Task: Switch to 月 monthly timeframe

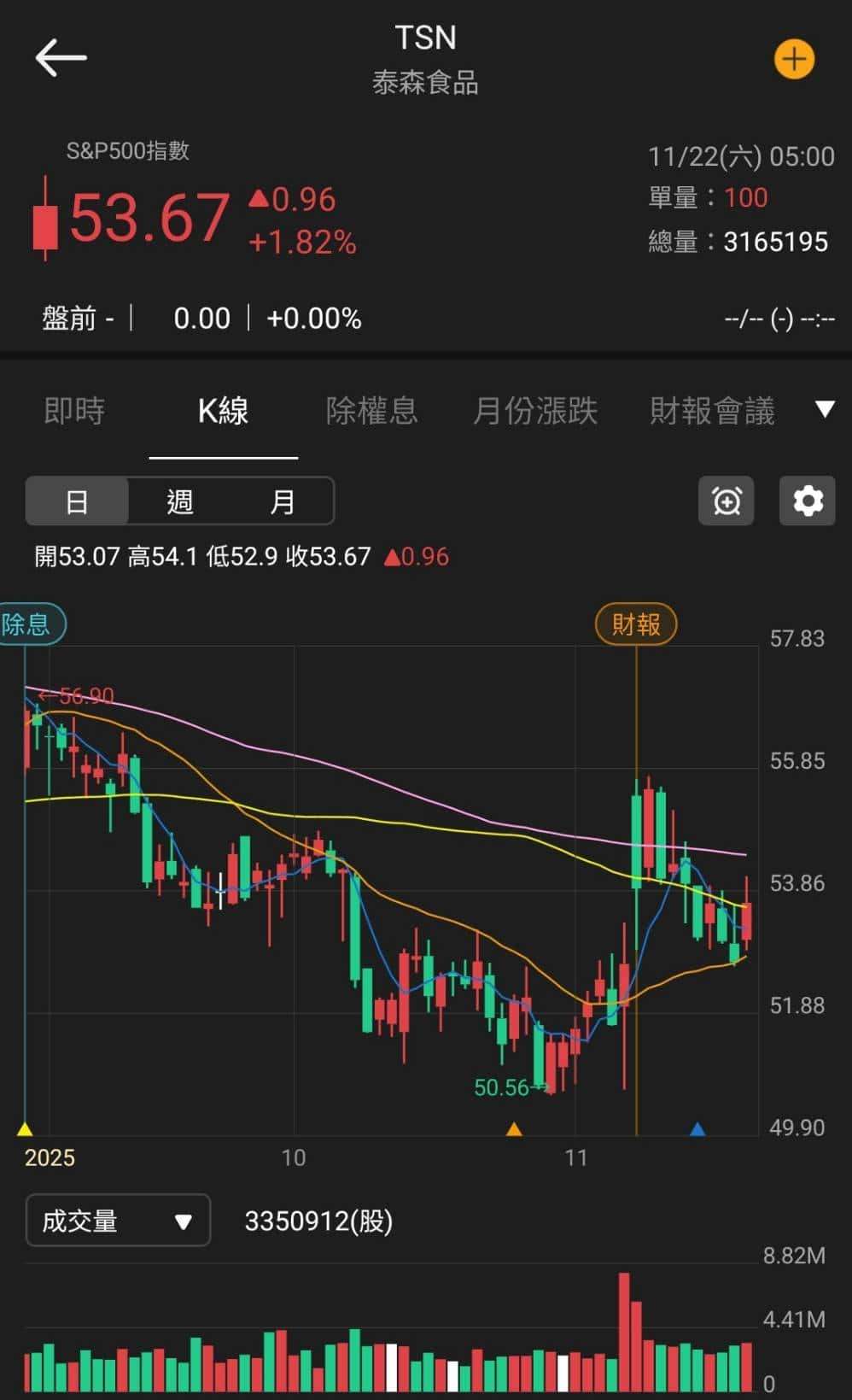Action: coord(282,501)
